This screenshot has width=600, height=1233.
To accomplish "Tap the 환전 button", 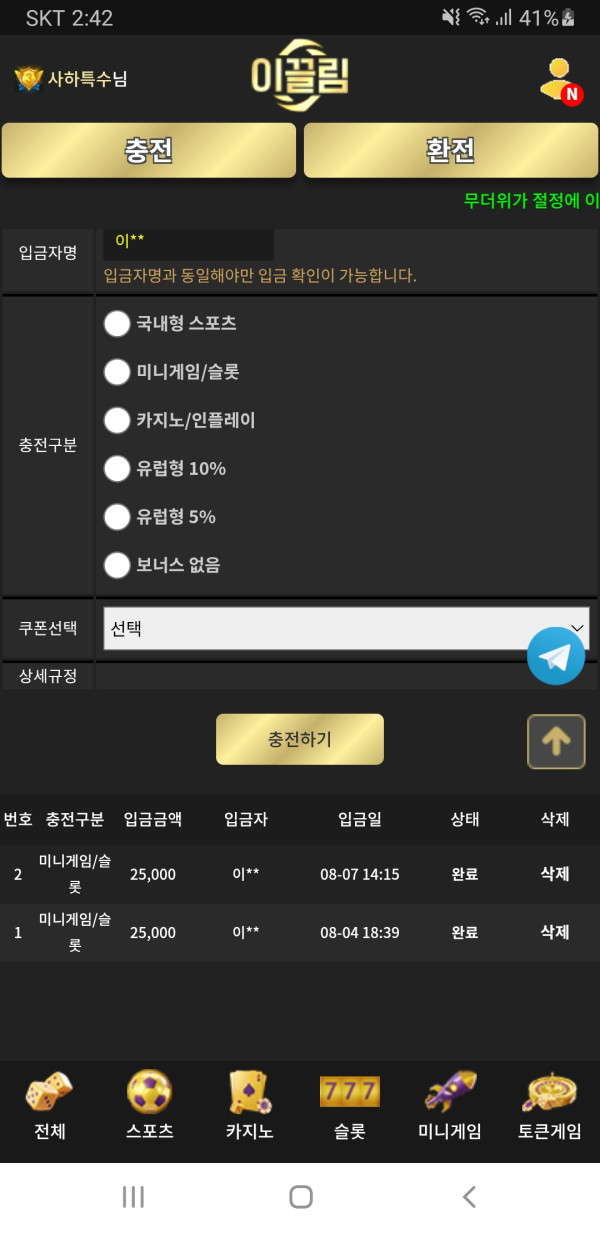I will point(450,150).
